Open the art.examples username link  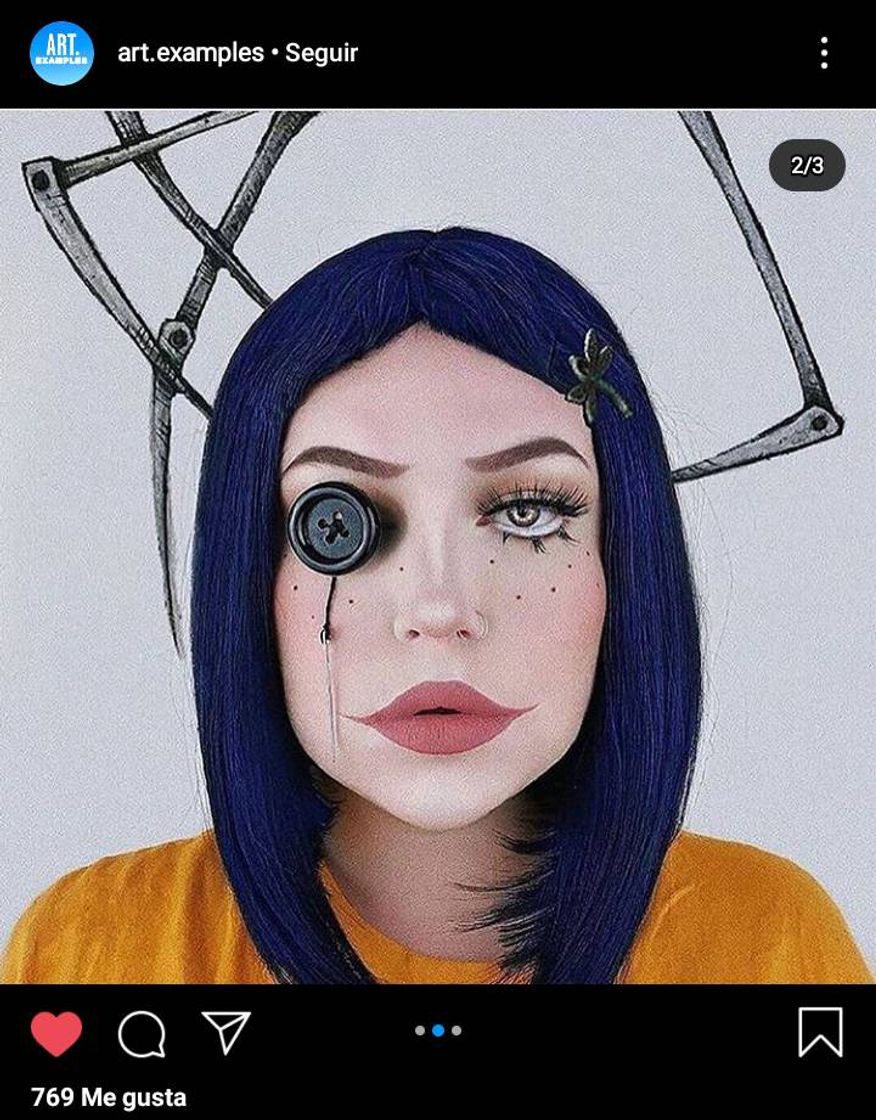189,53
